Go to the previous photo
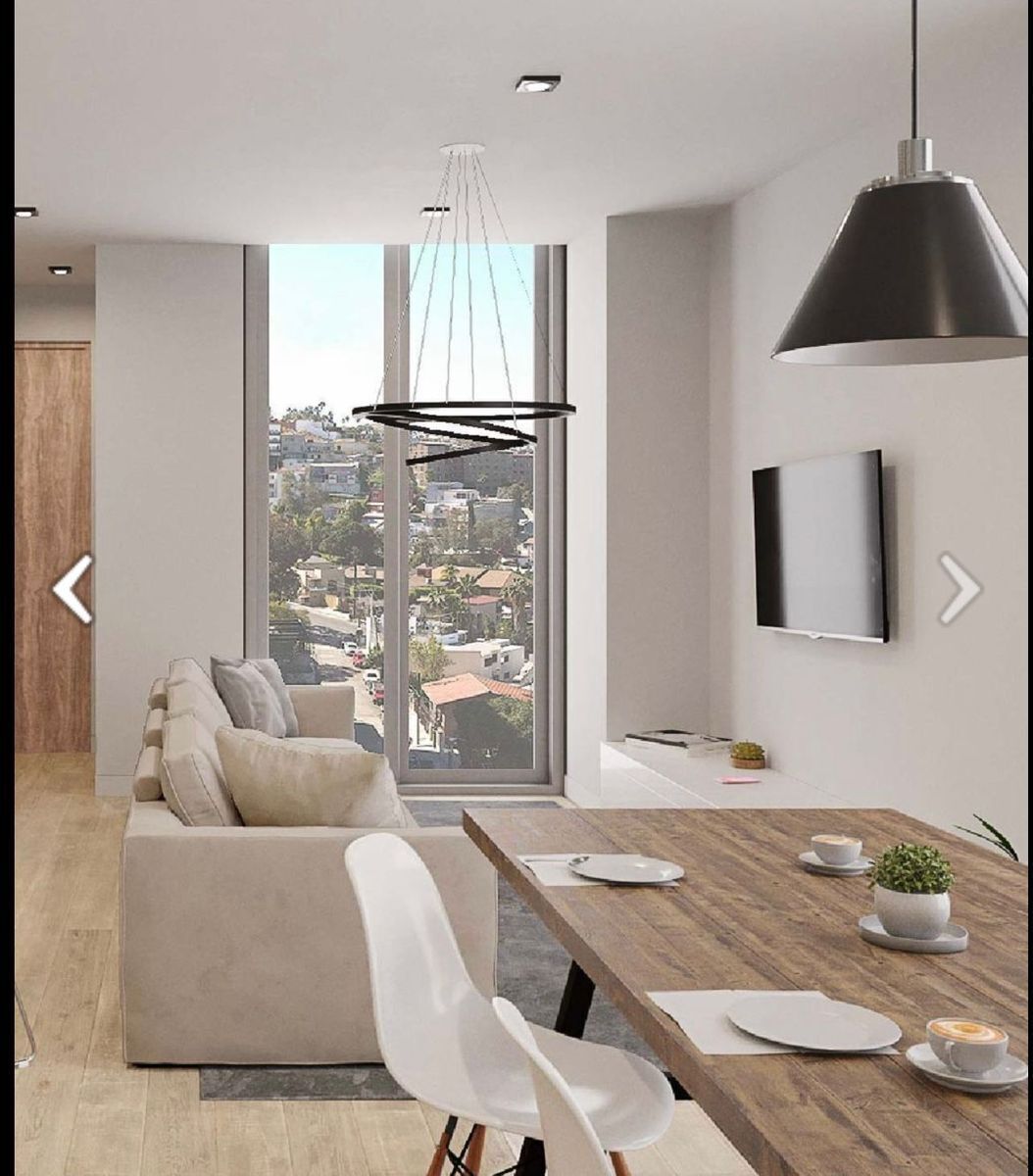Viewport: 1033px width, 1176px height. point(73,588)
